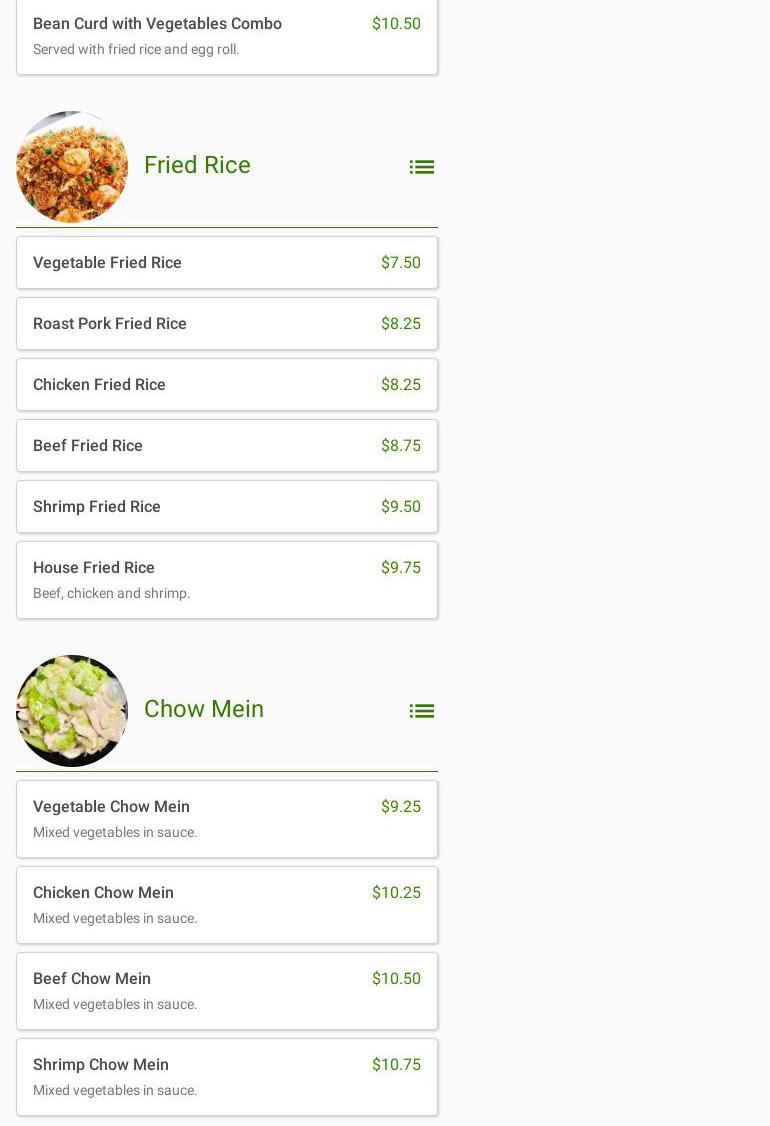Select Roast Pork Fried Rice
The height and width of the screenshot is (1126, 770).
coord(227,324)
